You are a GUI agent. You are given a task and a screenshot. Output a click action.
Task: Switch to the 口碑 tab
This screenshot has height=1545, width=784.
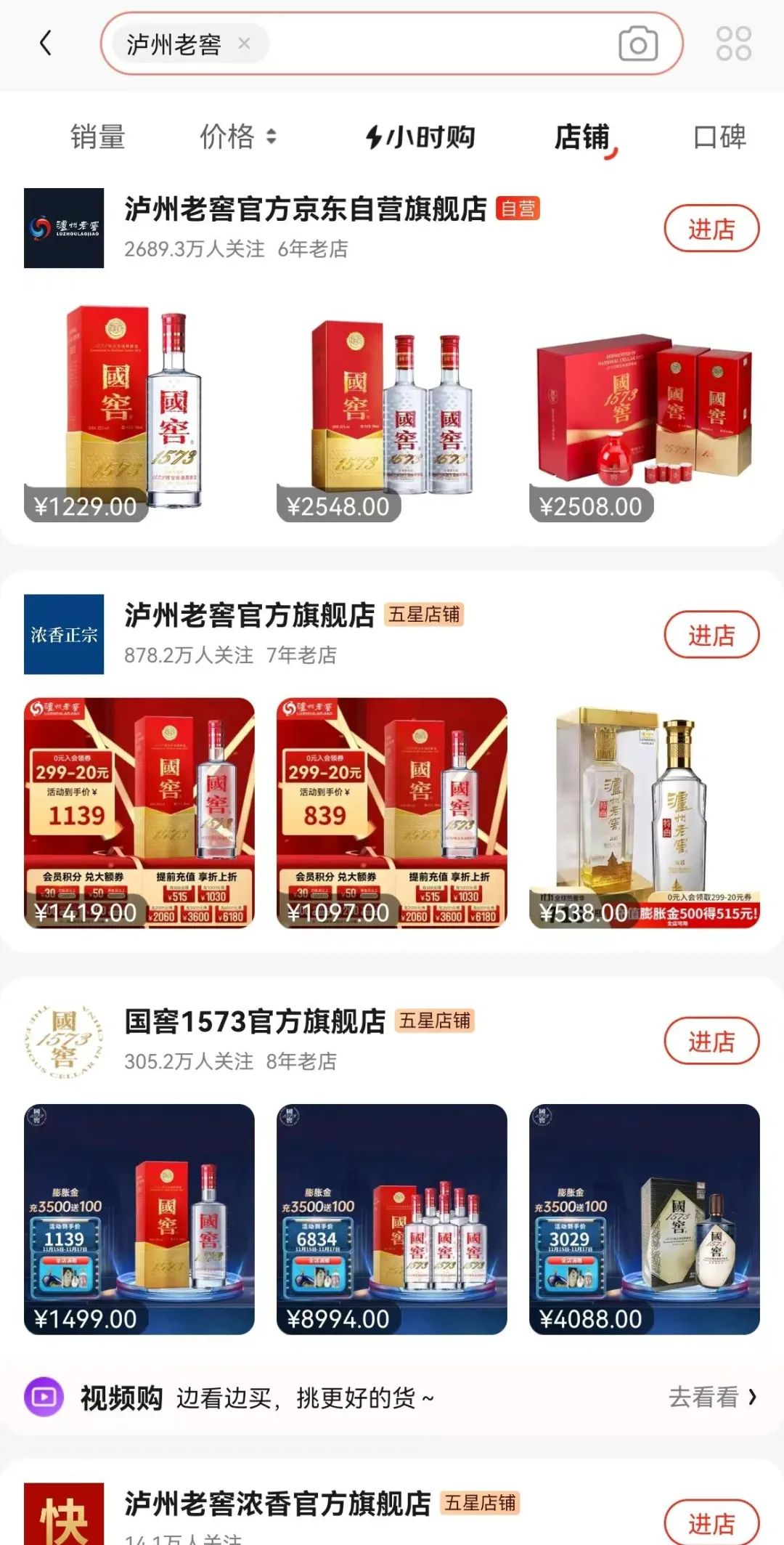719,137
